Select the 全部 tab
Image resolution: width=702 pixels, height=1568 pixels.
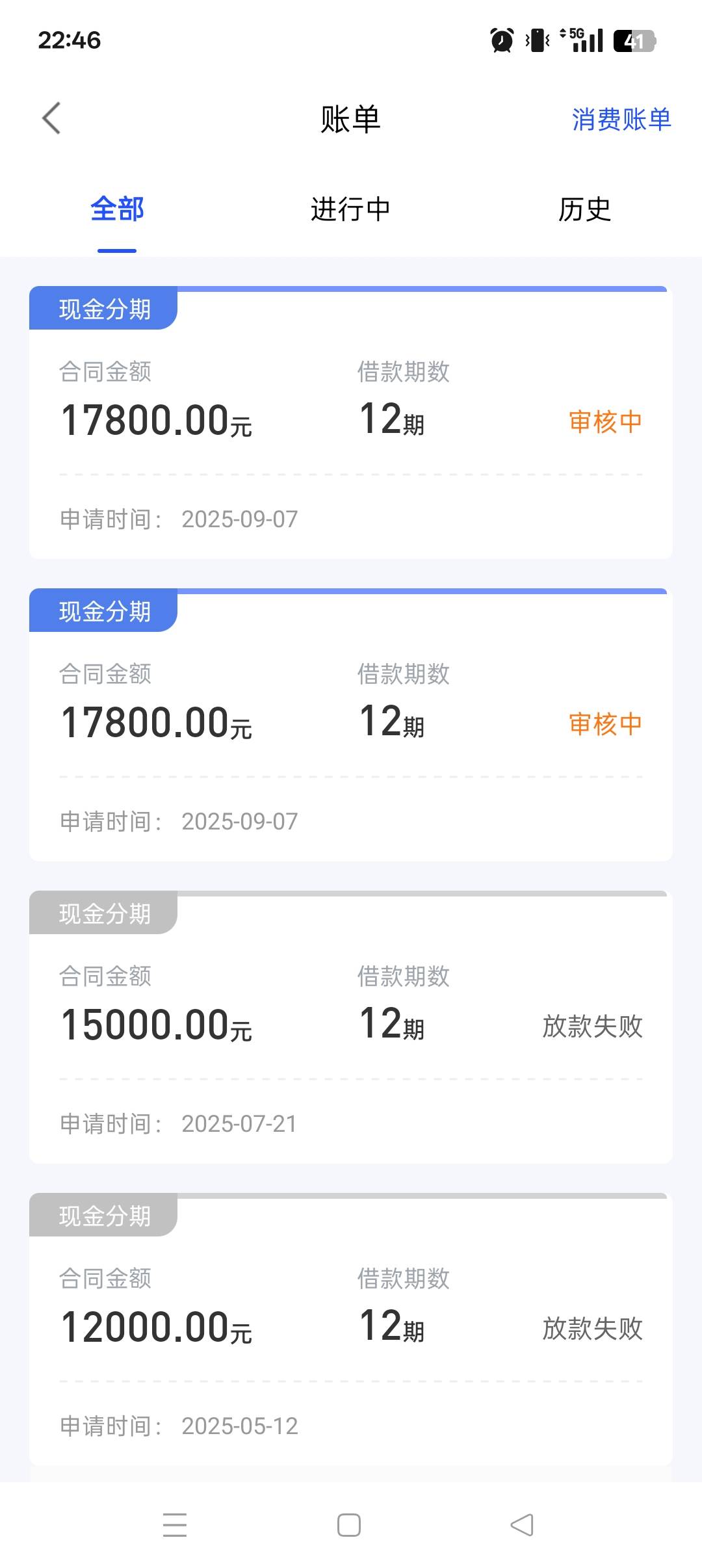tap(117, 209)
